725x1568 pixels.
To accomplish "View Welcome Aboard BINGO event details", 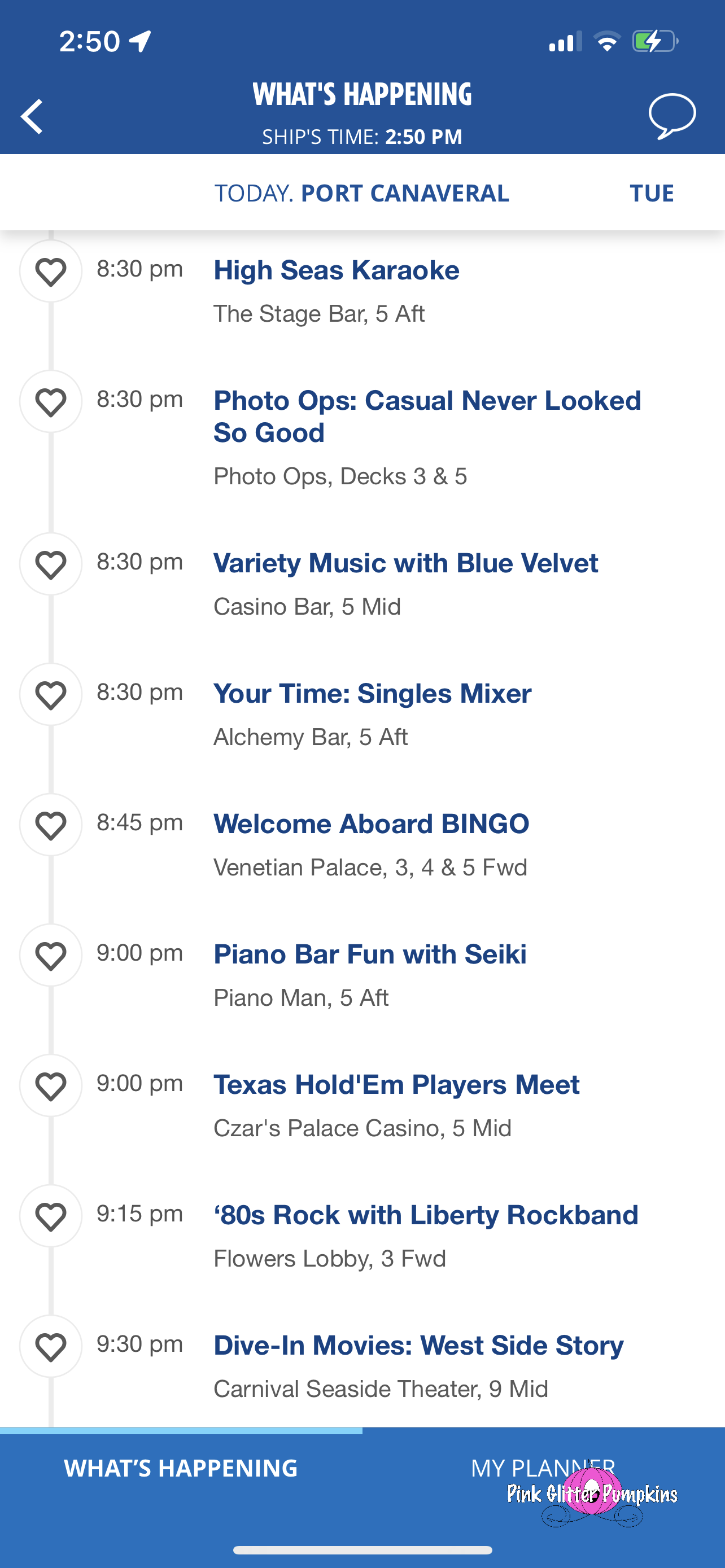I will [x=372, y=824].
